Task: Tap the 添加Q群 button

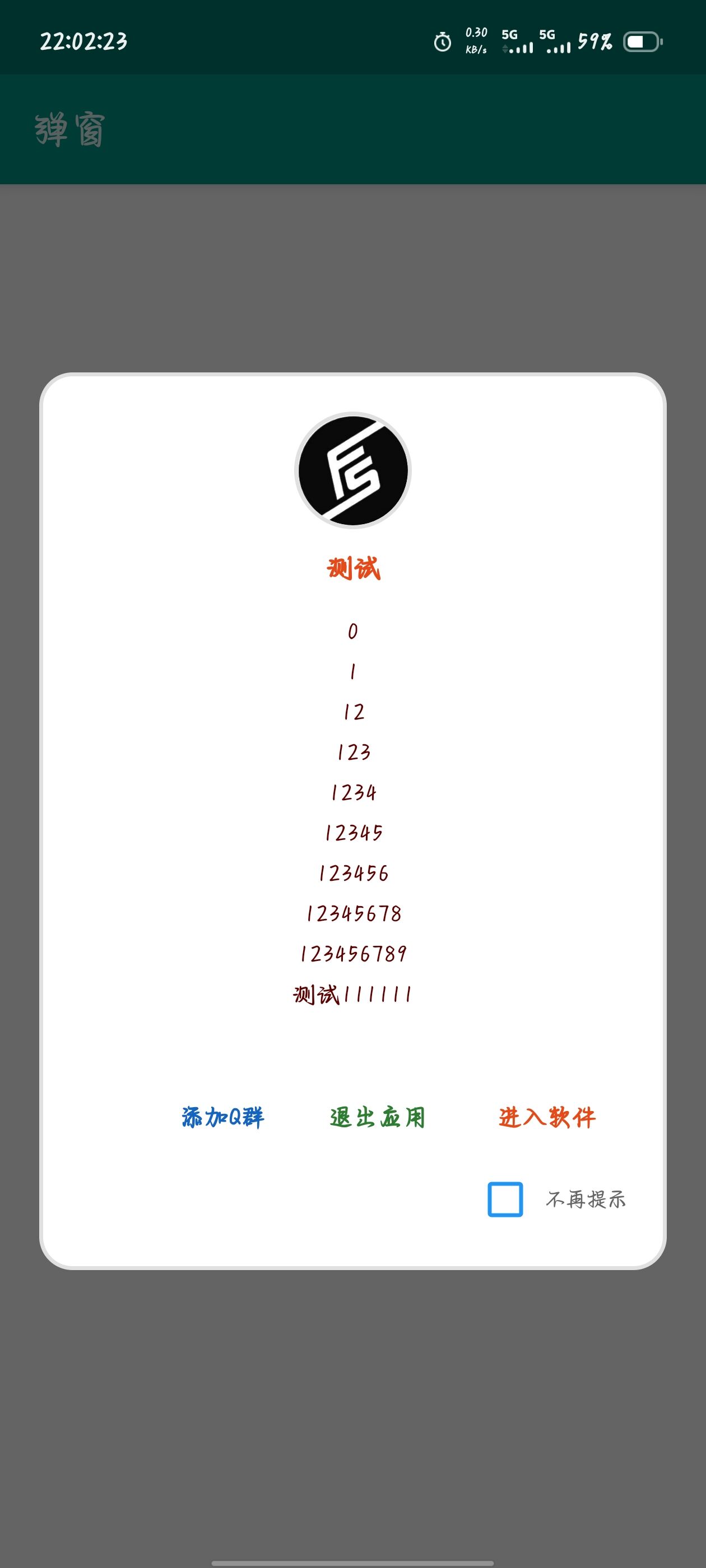Action: point(223,1118)
